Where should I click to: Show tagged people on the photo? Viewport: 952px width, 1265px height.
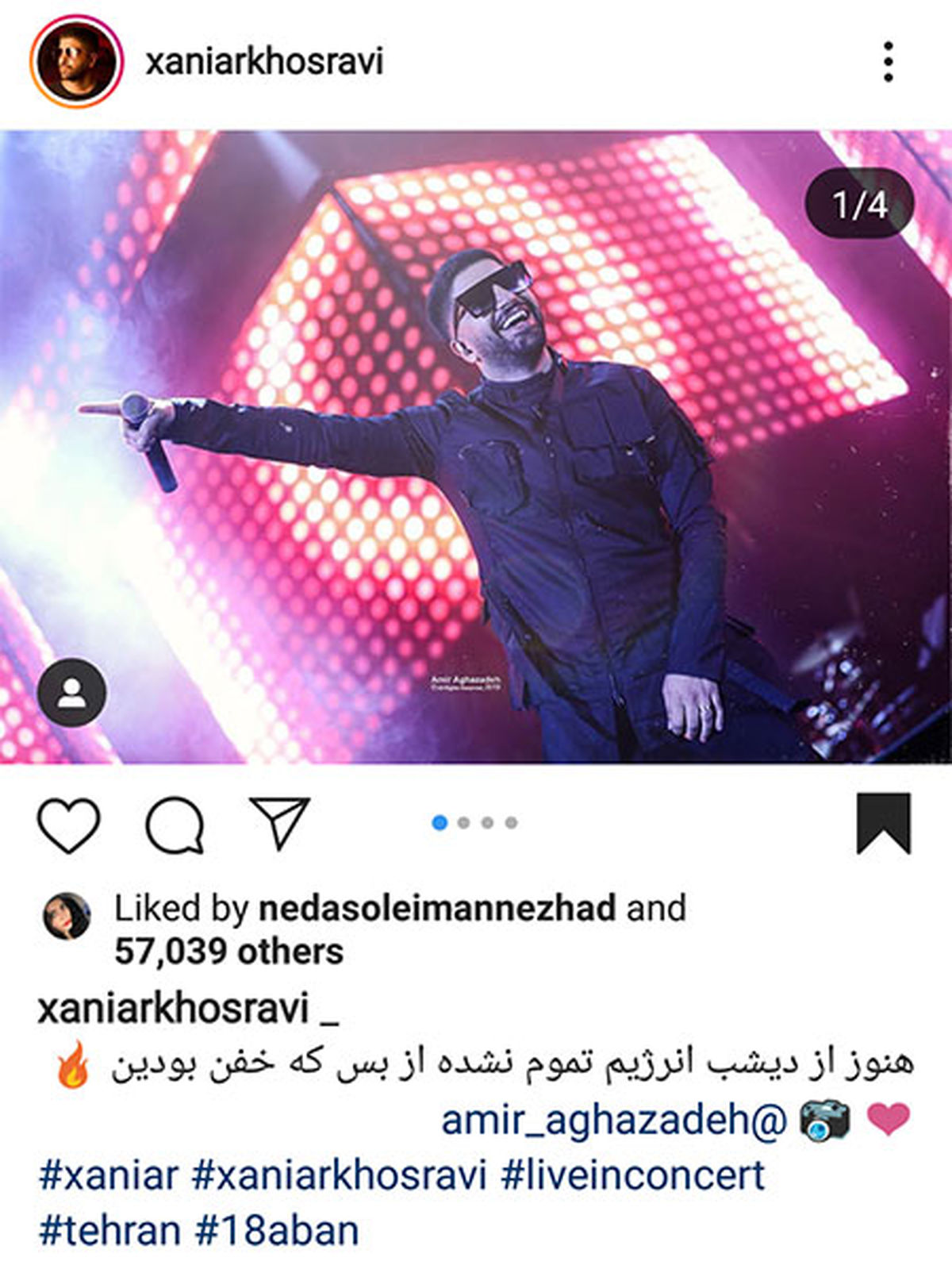tap(72, 692)
